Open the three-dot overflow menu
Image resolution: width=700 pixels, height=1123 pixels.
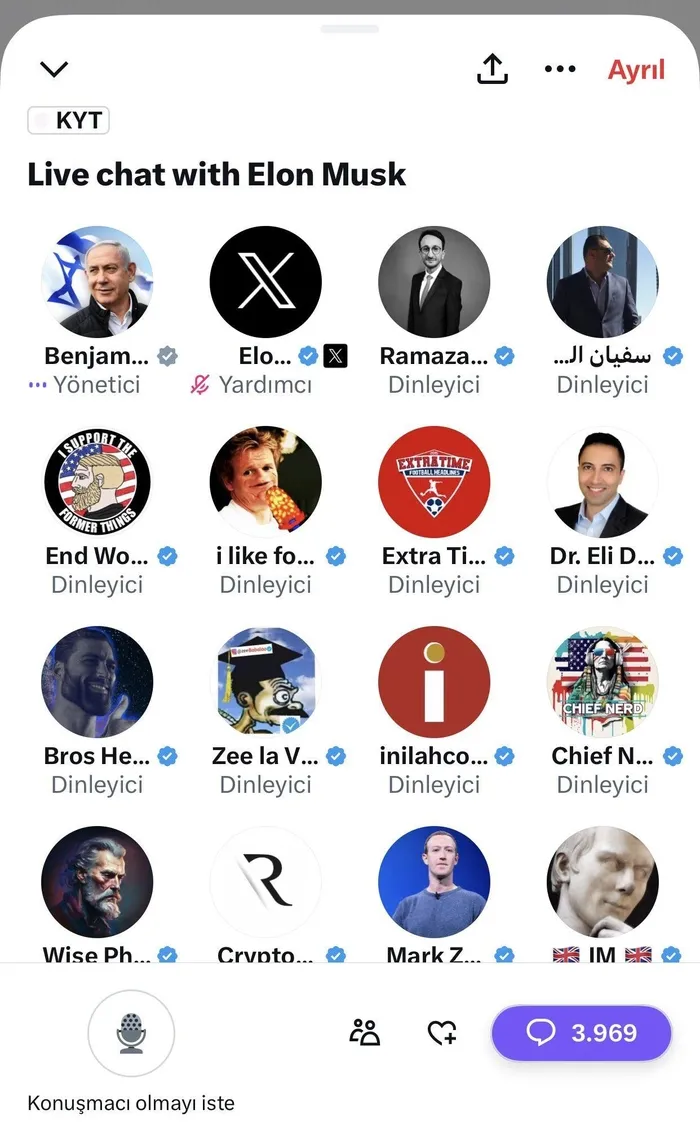pyautogui.click(x=560, y=69)
